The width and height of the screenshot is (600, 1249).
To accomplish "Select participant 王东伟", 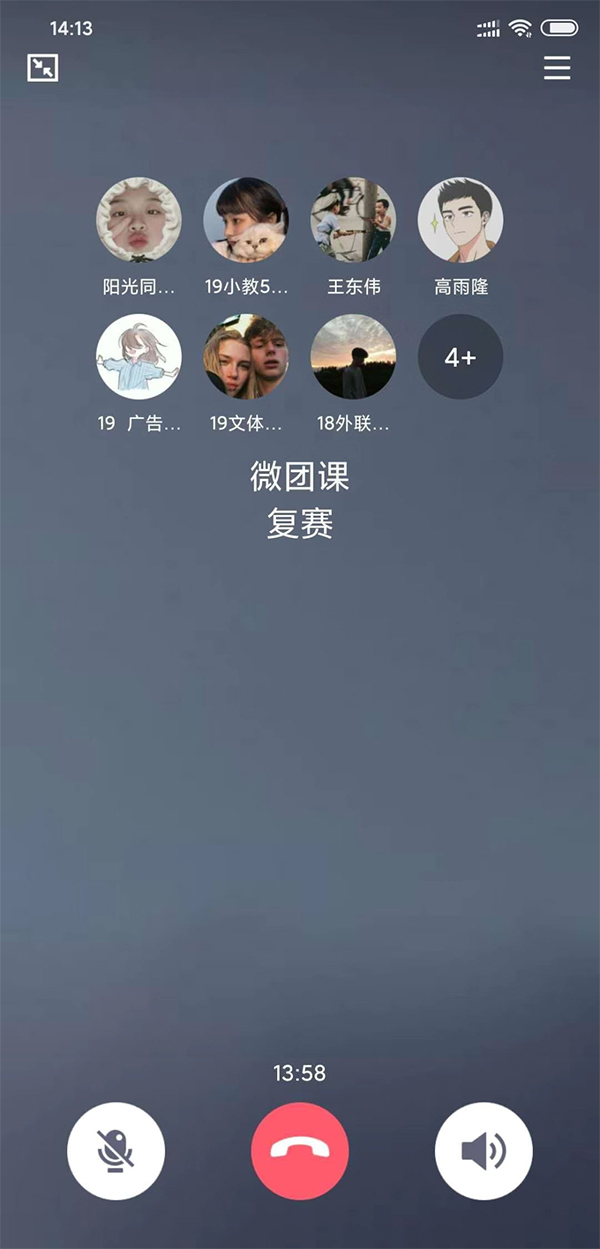I will pyautogui.click(x=353, y=220).
